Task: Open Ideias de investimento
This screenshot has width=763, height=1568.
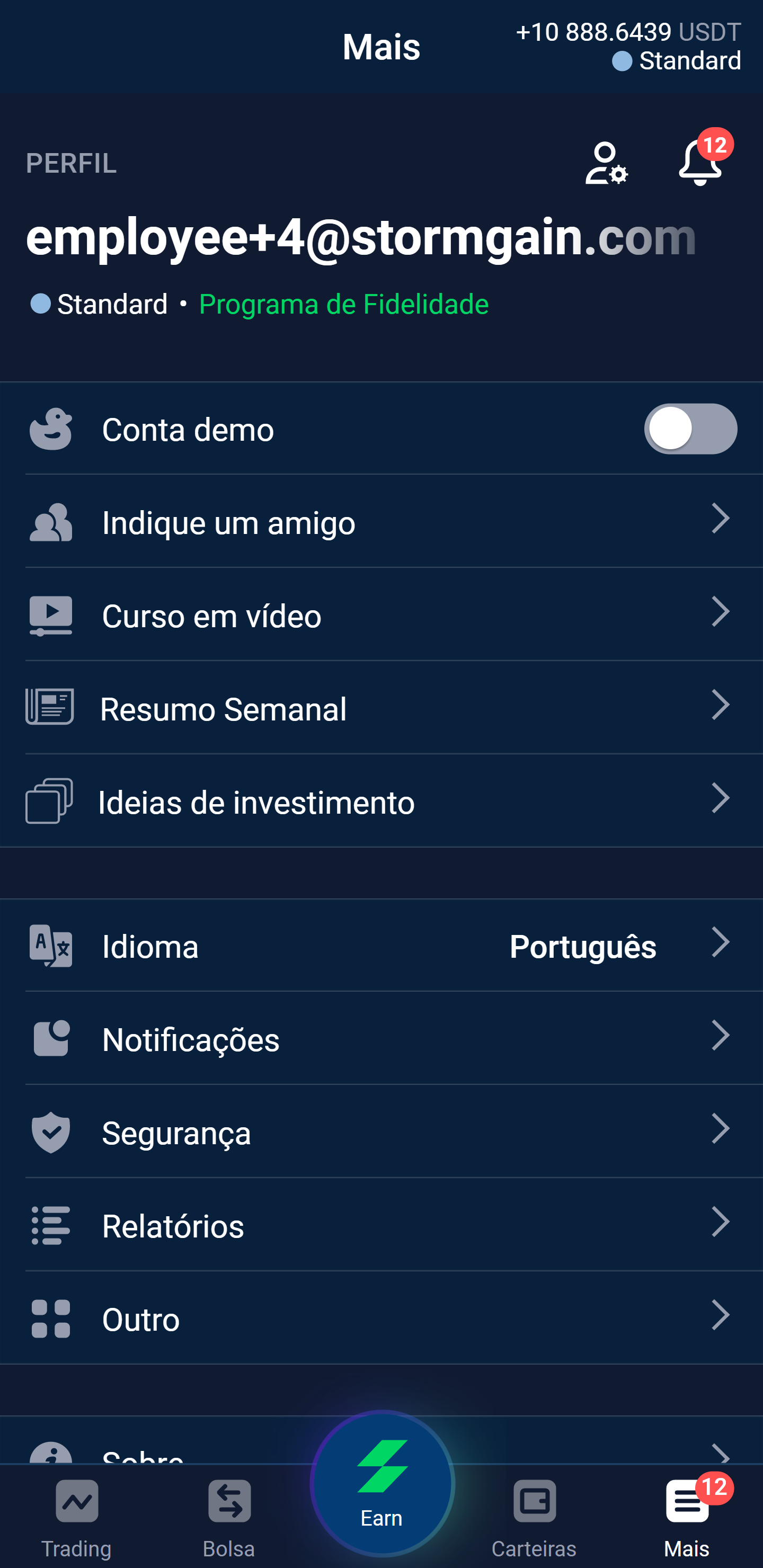Action: click(x=381, y=801)
